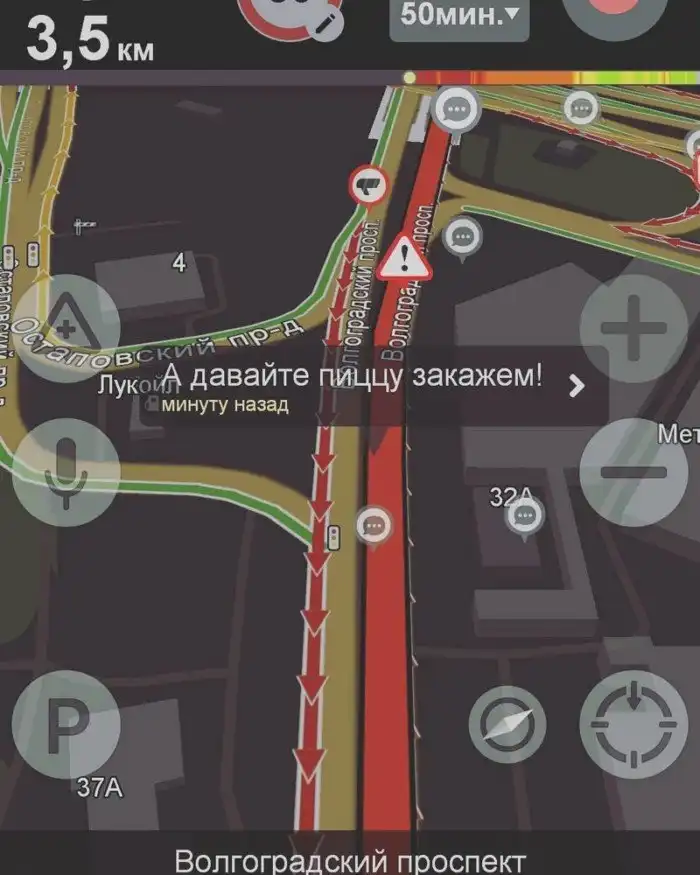Viewport: 700px width, 875px height.
Task: Open the comment "А давайте пиццу закажем!"
Action: (x=370, y=387)
